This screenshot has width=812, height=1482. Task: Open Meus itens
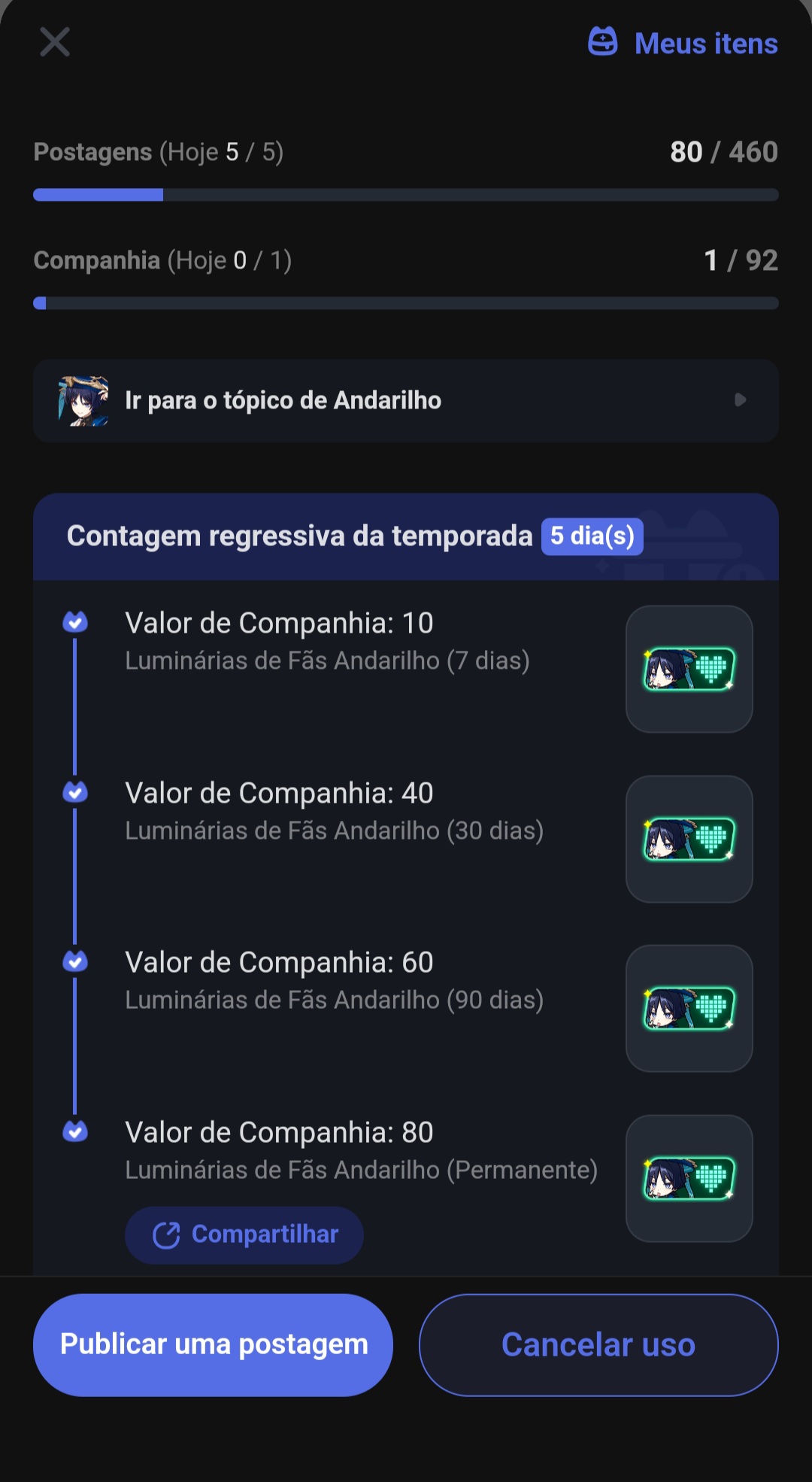[x=683, y=43]
